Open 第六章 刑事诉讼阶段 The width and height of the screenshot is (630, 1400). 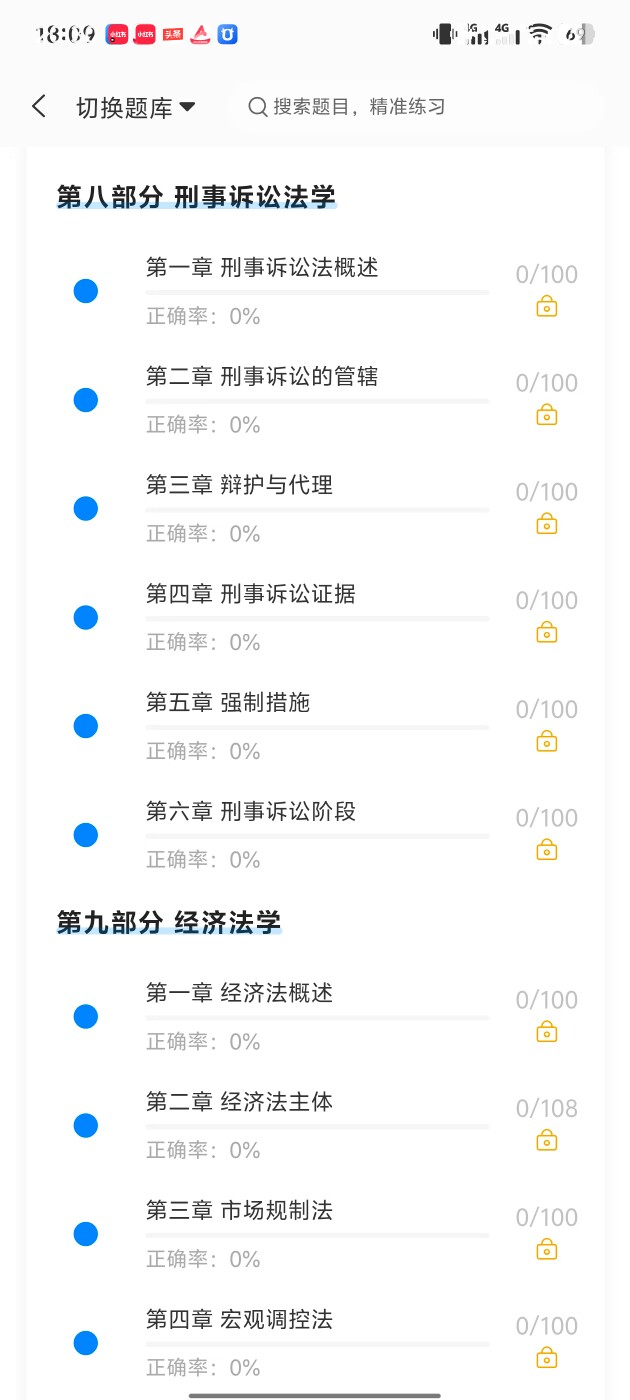(316, 835)
